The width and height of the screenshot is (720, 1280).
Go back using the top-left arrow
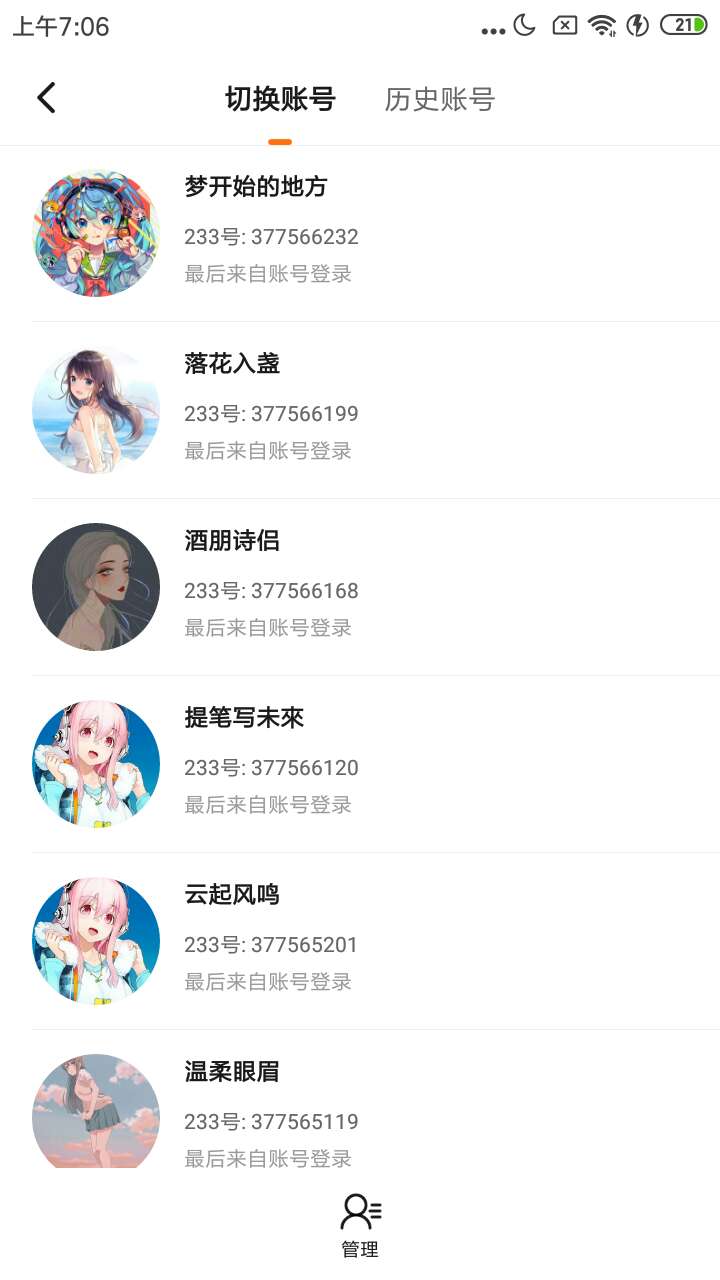[x=46, y=98]
